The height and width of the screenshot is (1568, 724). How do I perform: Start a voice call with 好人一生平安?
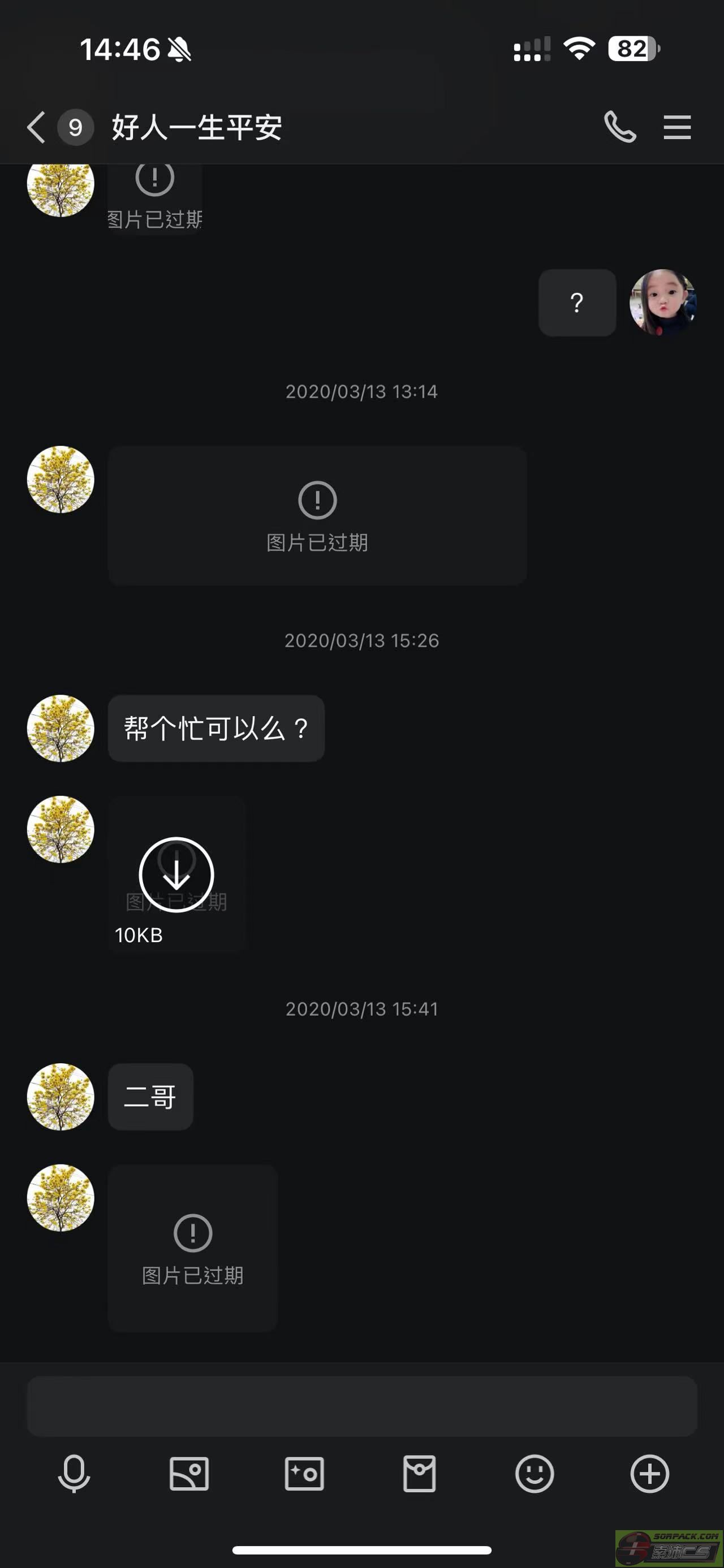[620, 127]
